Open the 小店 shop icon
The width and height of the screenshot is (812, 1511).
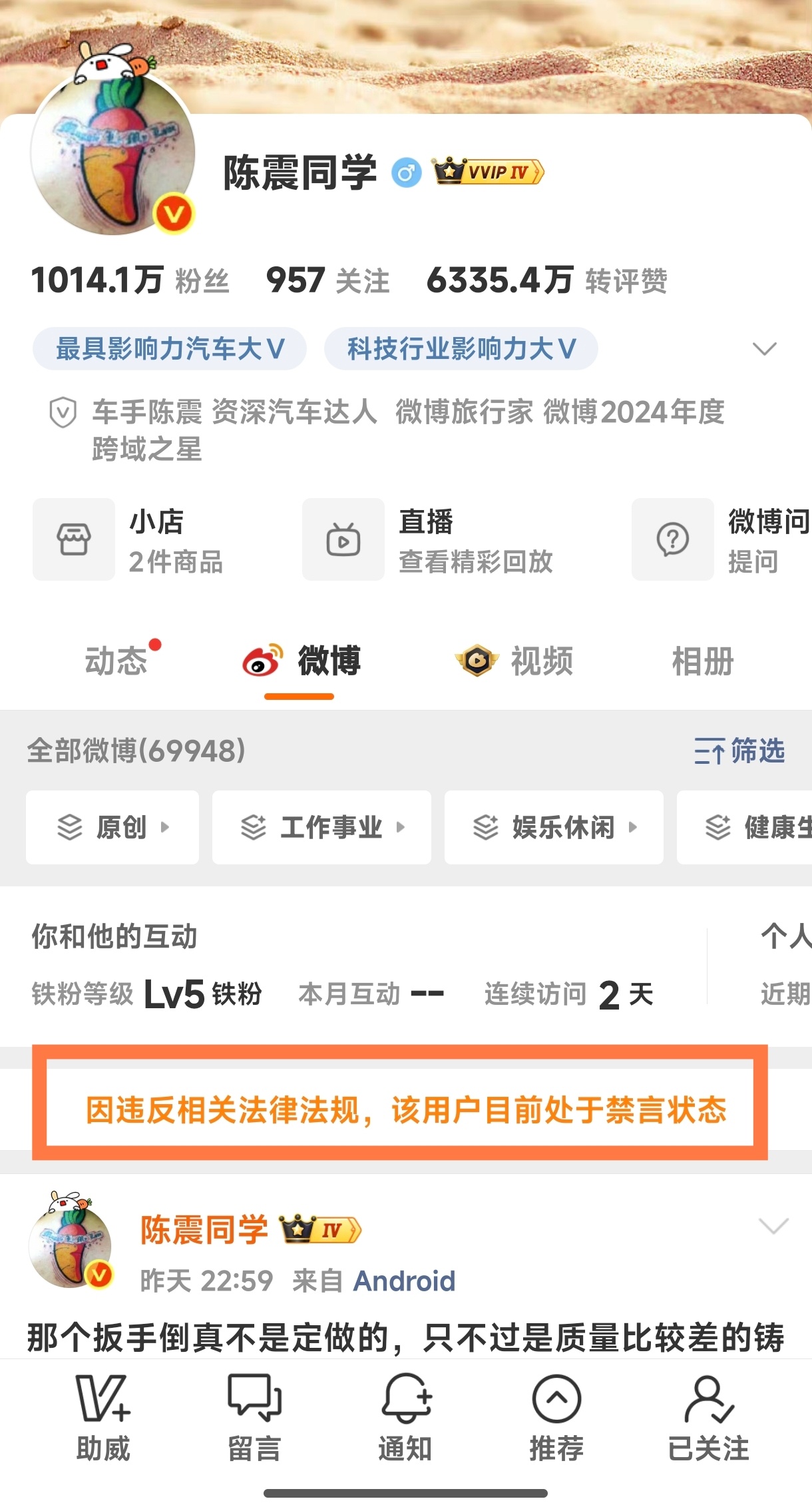(x=73, y=539)
